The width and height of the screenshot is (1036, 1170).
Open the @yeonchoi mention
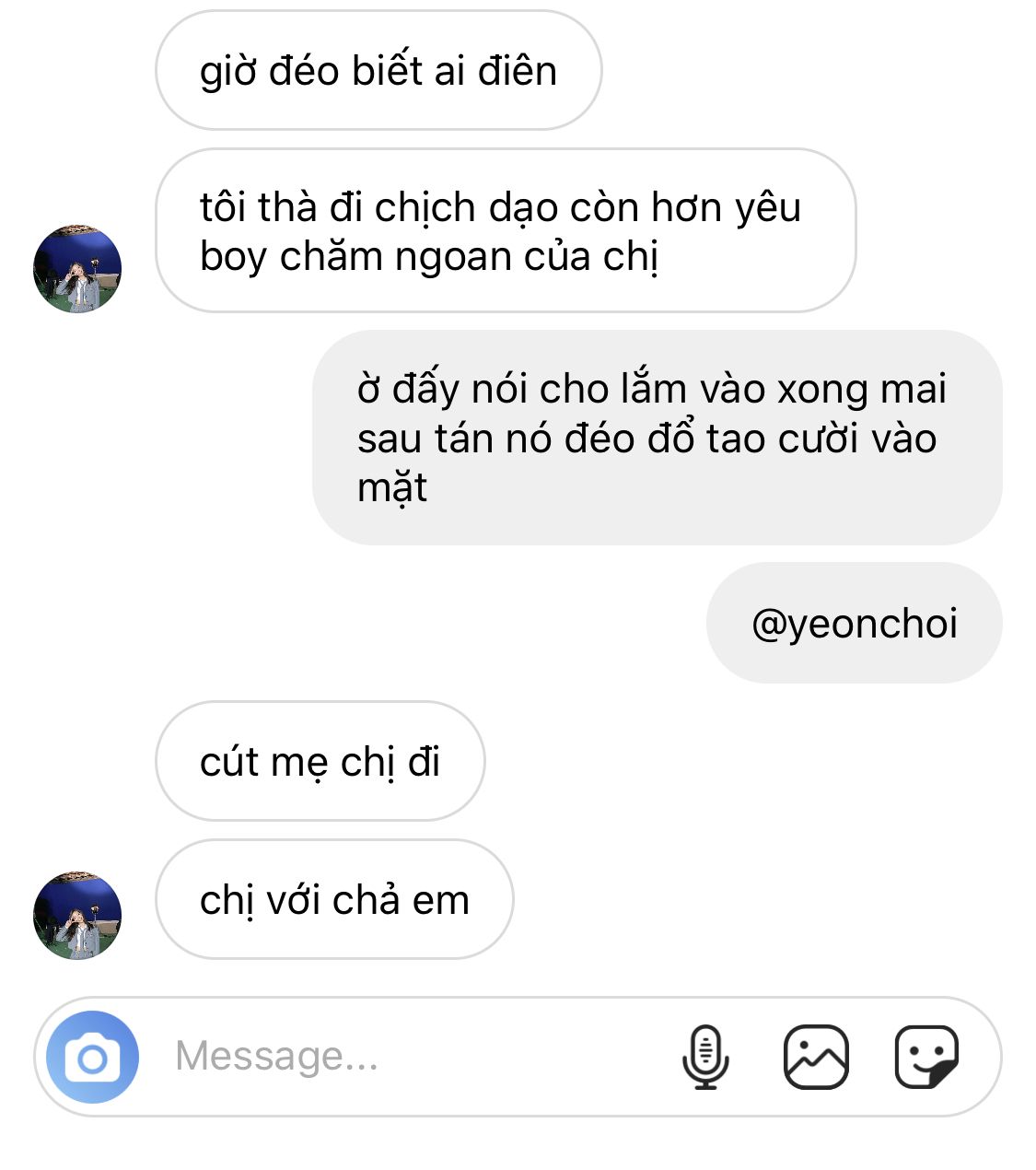[855, 624]
